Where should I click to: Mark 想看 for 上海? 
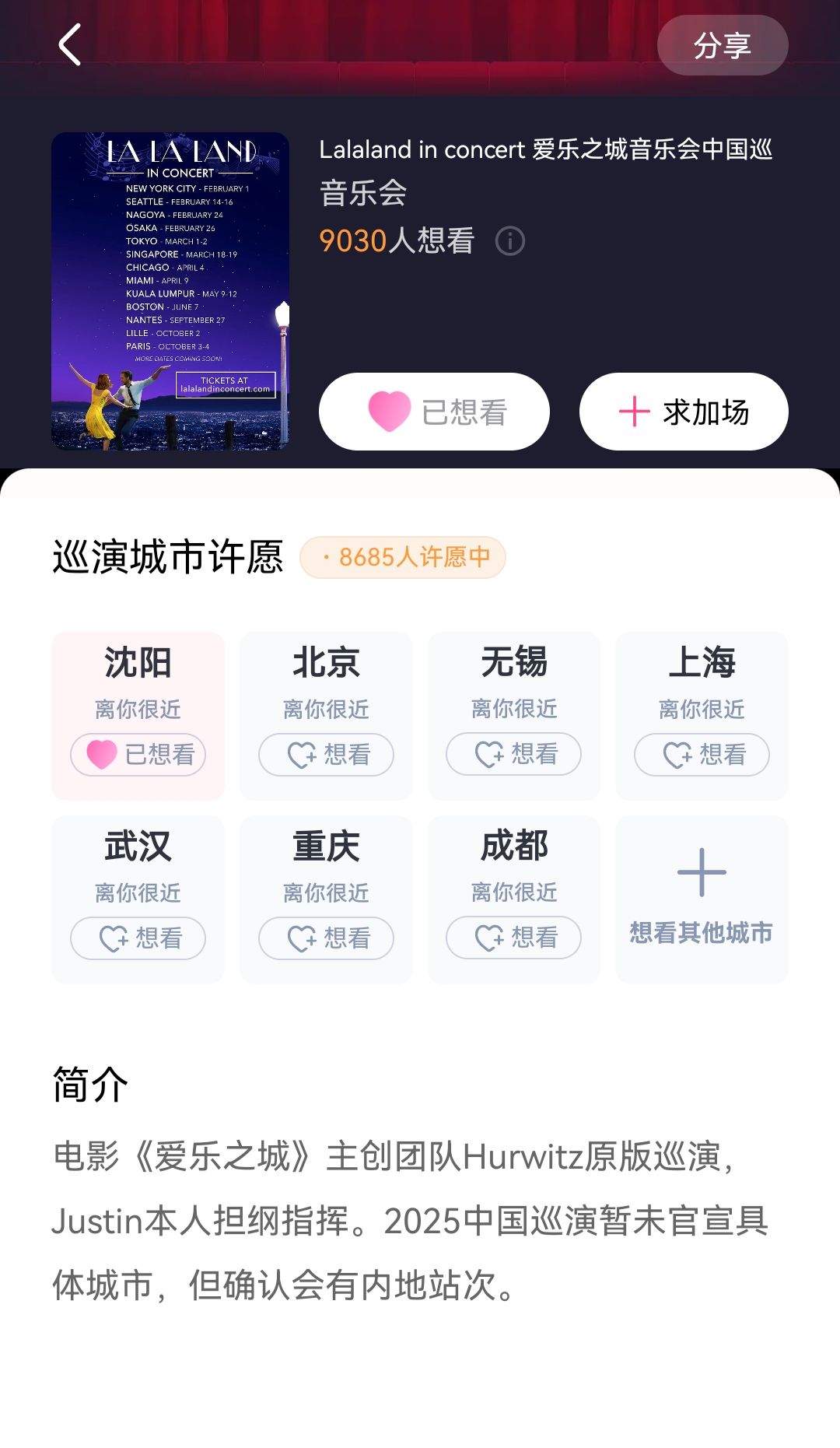[702, 755]
